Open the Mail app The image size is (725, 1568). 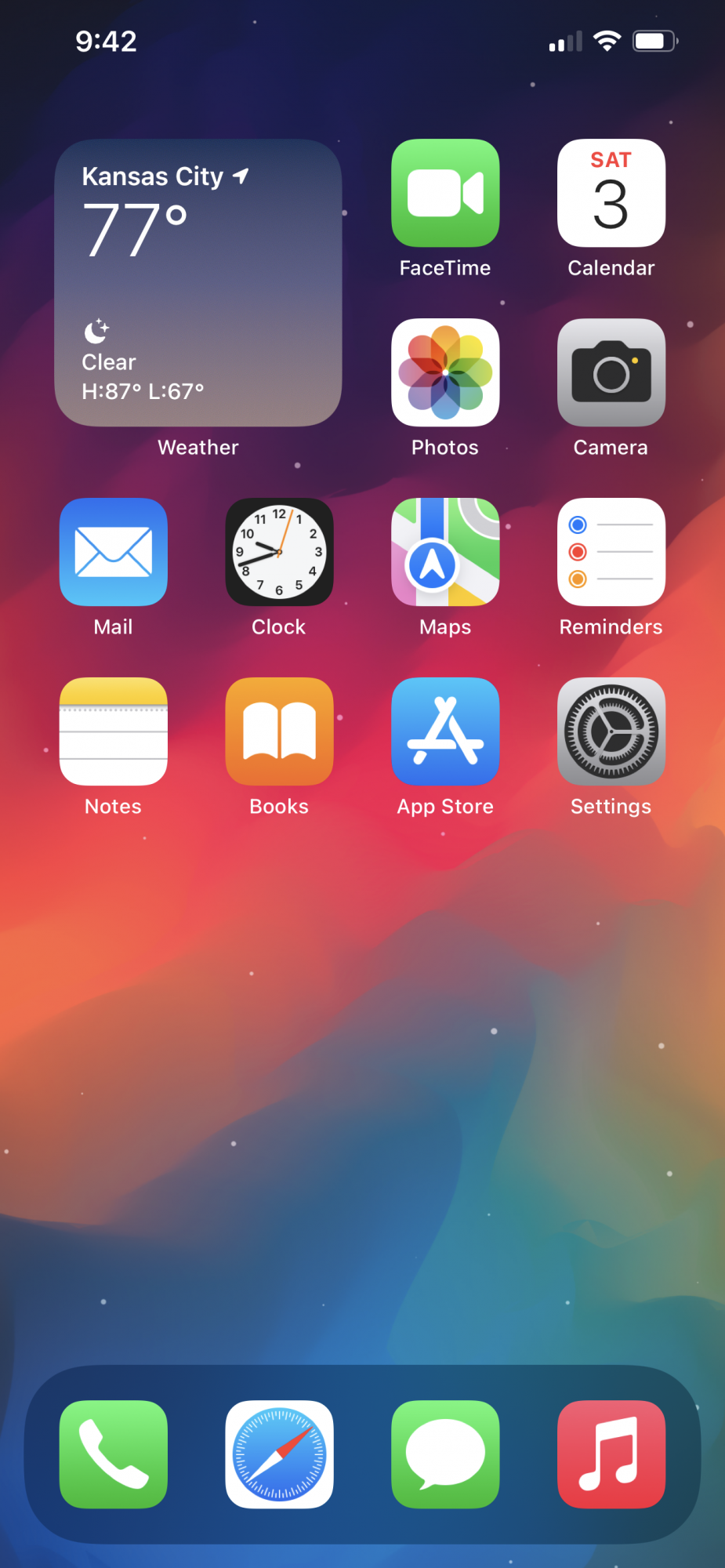tap(114, 552)
